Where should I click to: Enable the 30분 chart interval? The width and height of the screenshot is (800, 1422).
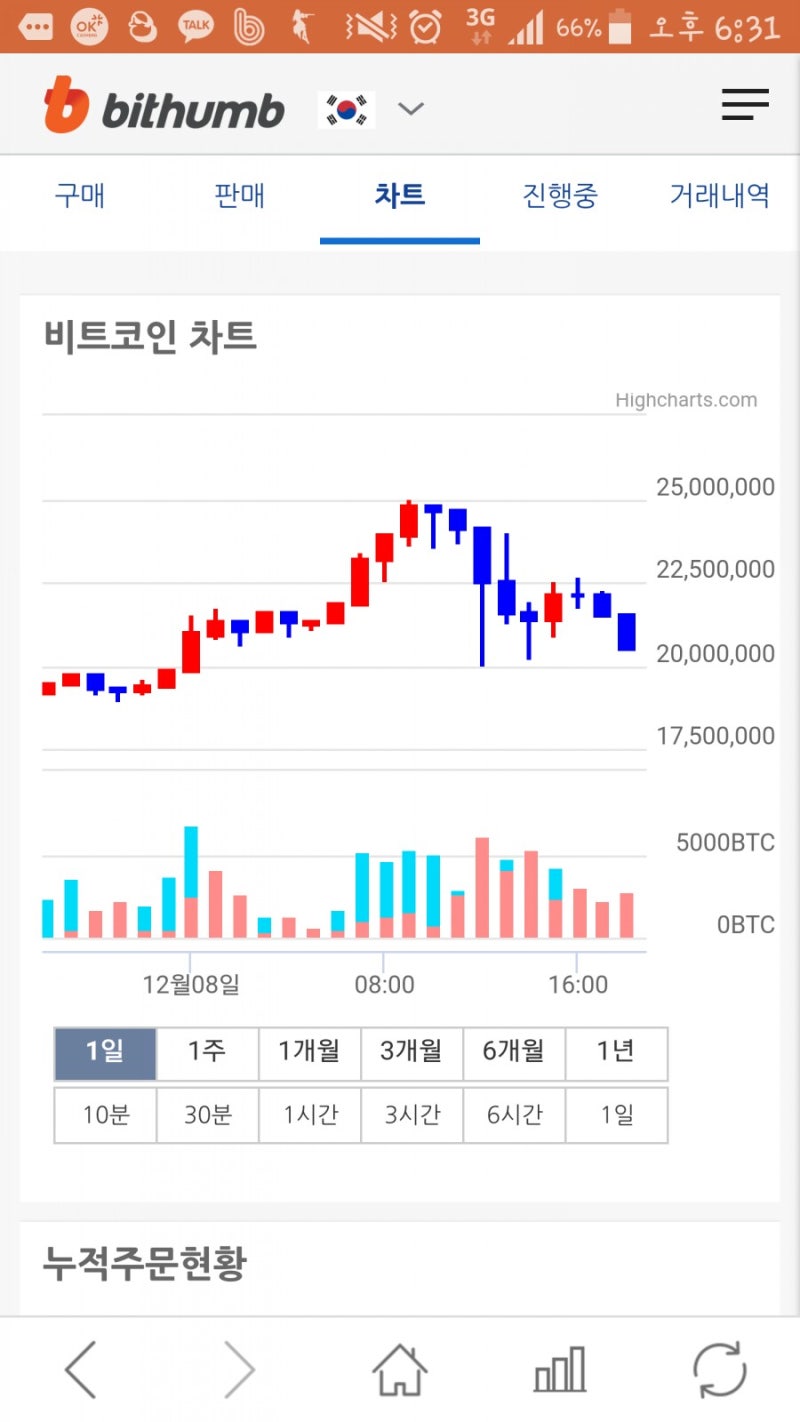click(207, 1115)
